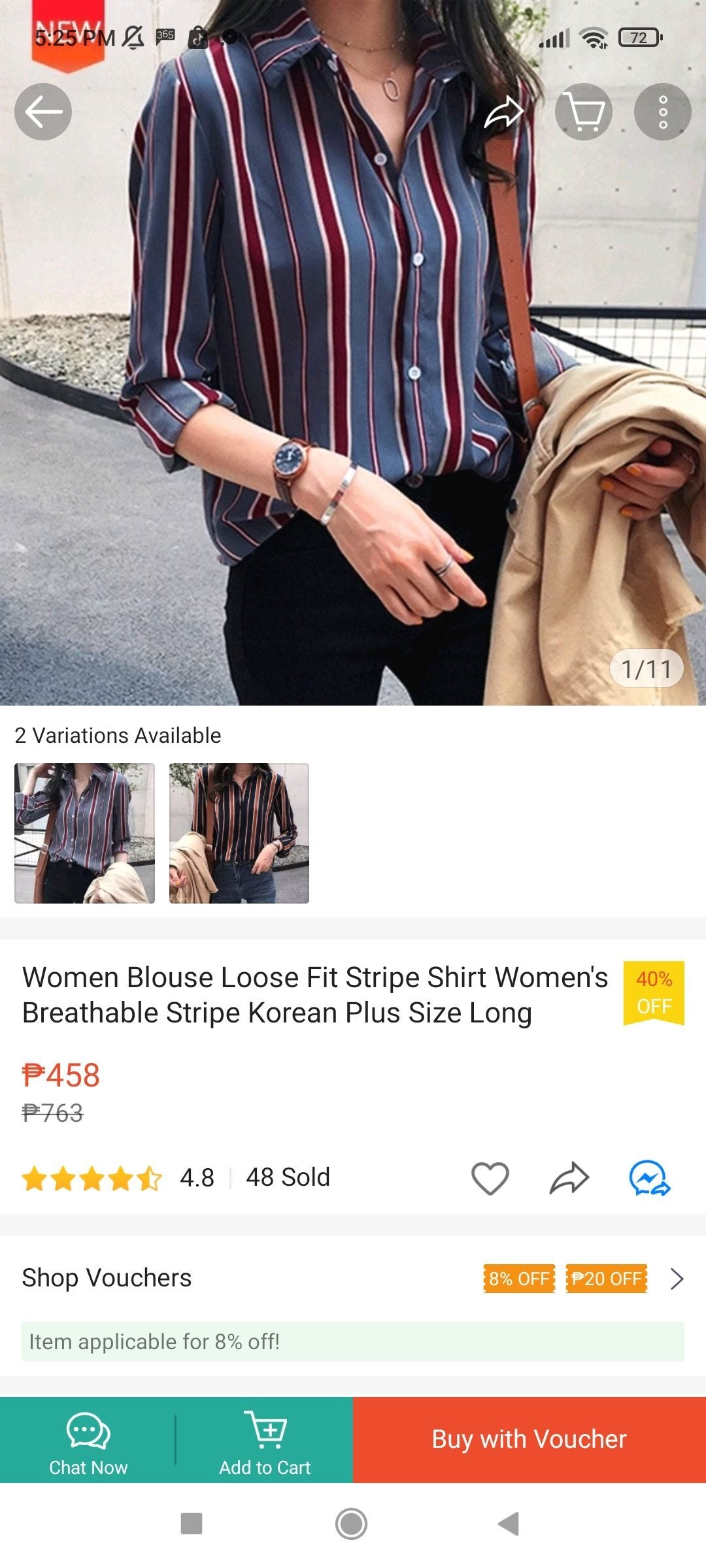Open the main product image gallery
The image size is (706, 1568).
tap(353, 392)
